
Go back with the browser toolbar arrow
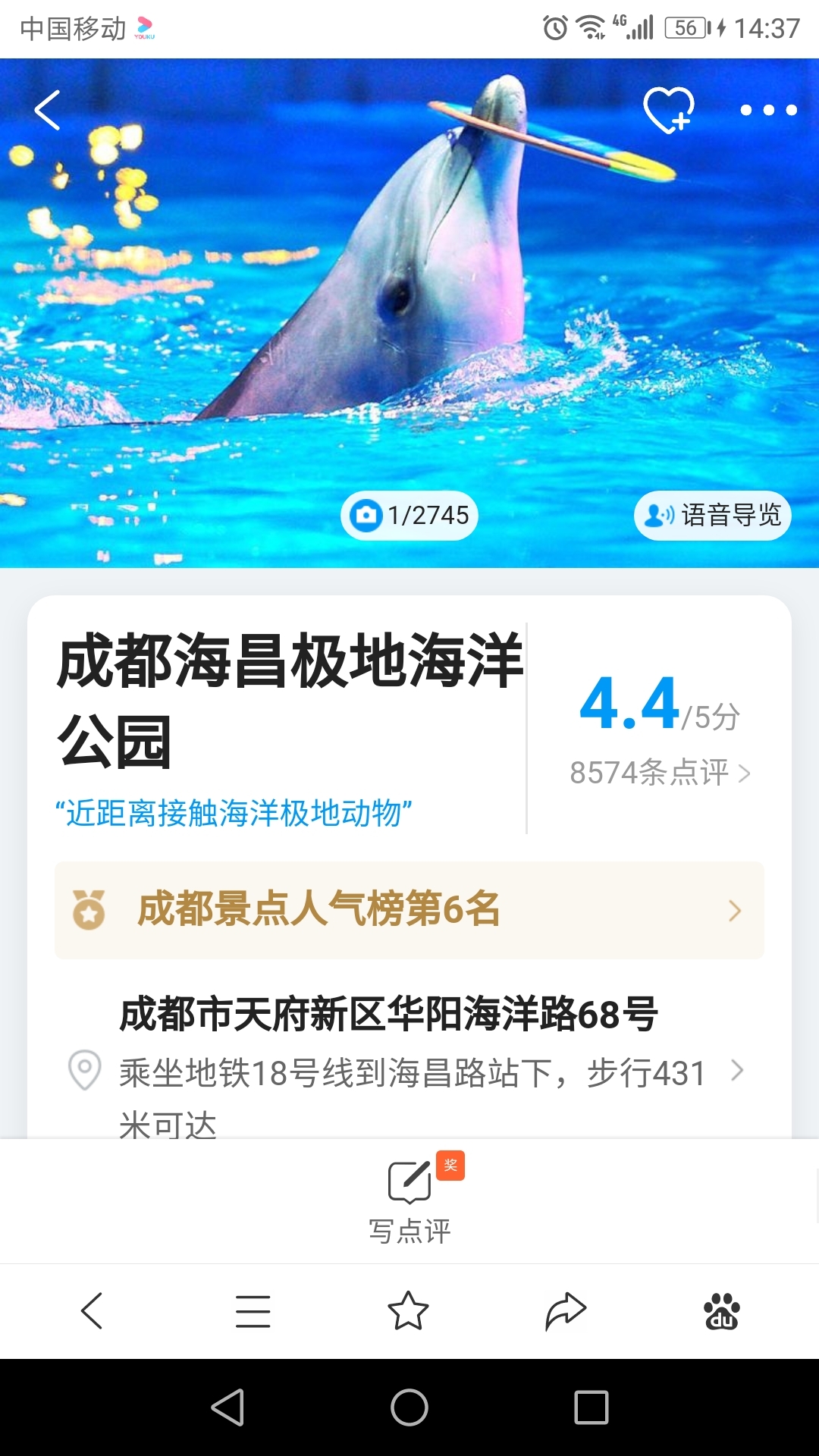(92, 1310)
